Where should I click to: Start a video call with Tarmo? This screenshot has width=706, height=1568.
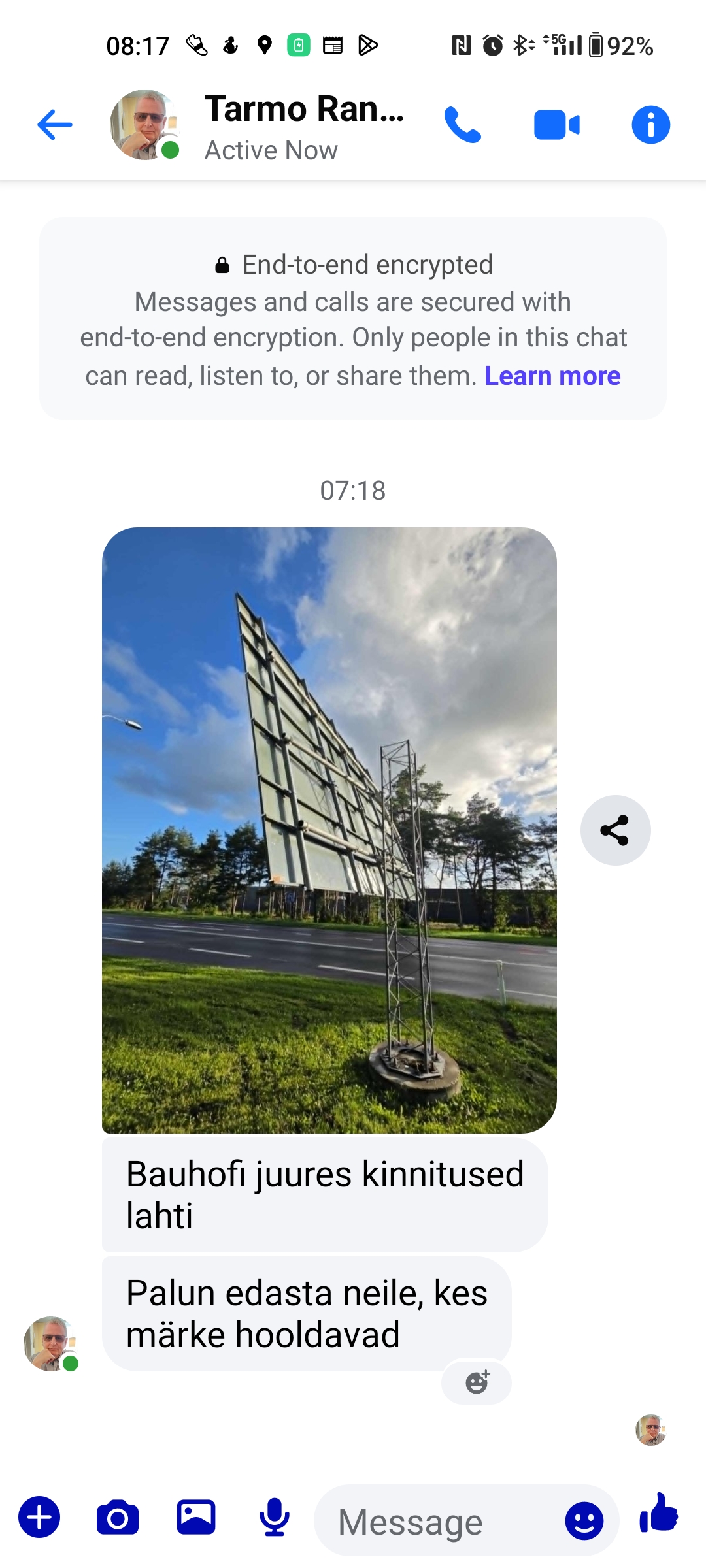point(557,125)
